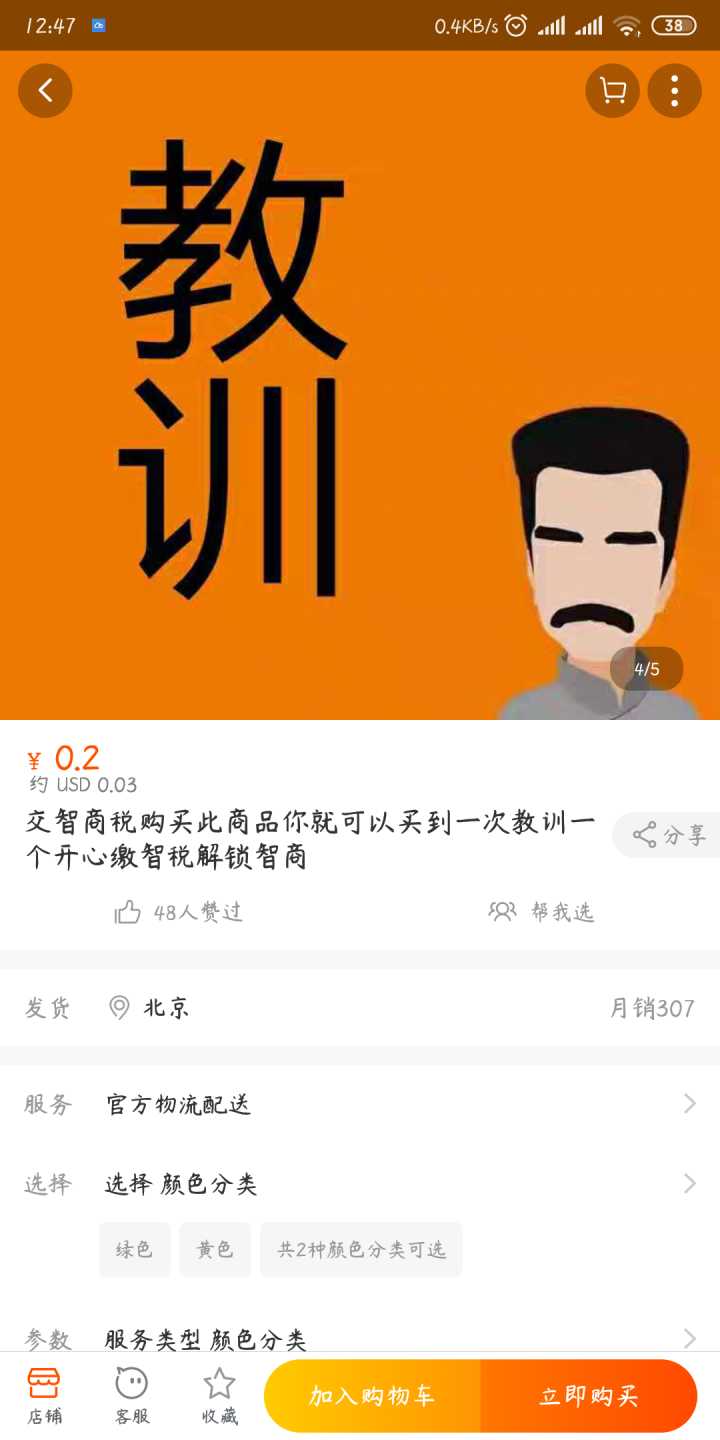Image resolution: width=720 pixels, height=1440 pixels.
Task: Visit the 店铺 store page
Action: click(43, 1395)
